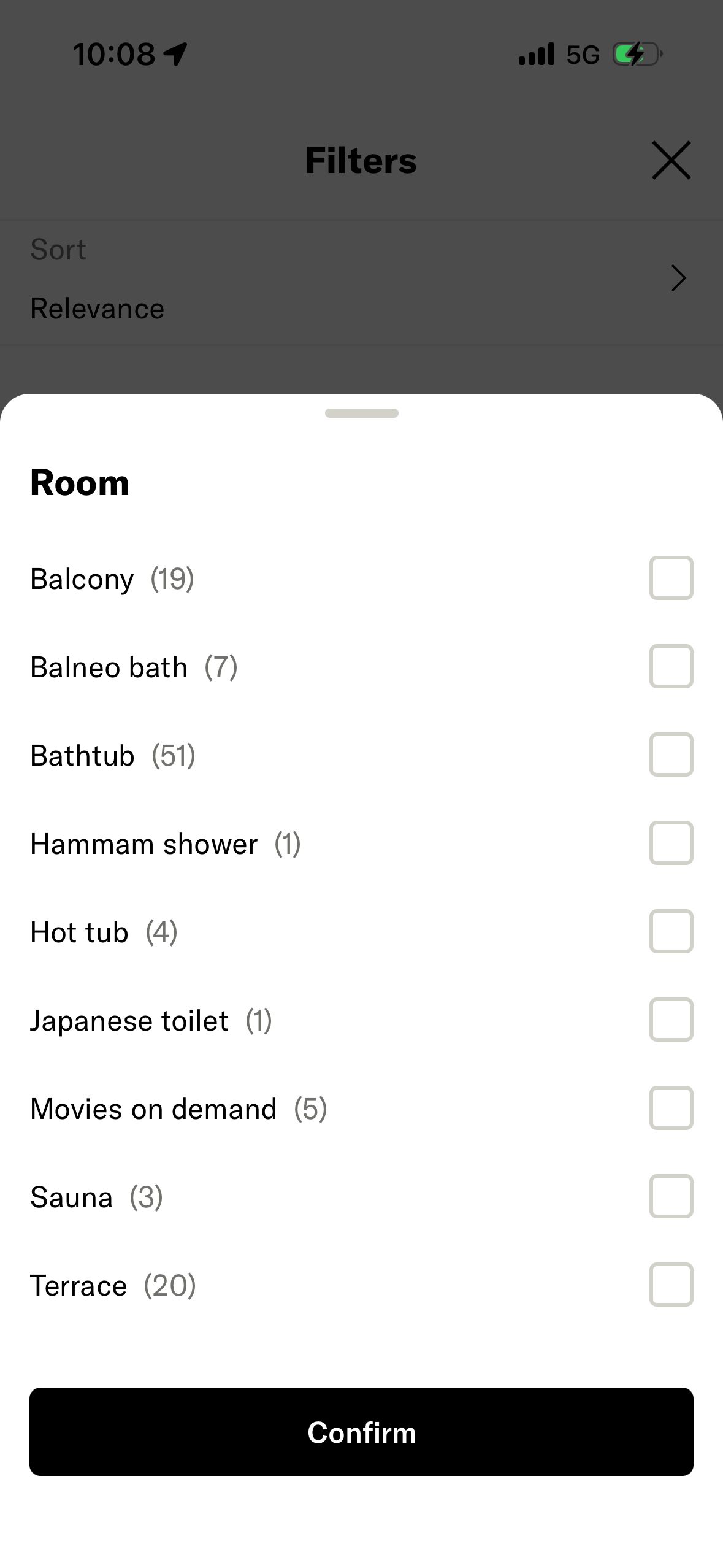Select the Hot tub checkbox

pos(670,932)
